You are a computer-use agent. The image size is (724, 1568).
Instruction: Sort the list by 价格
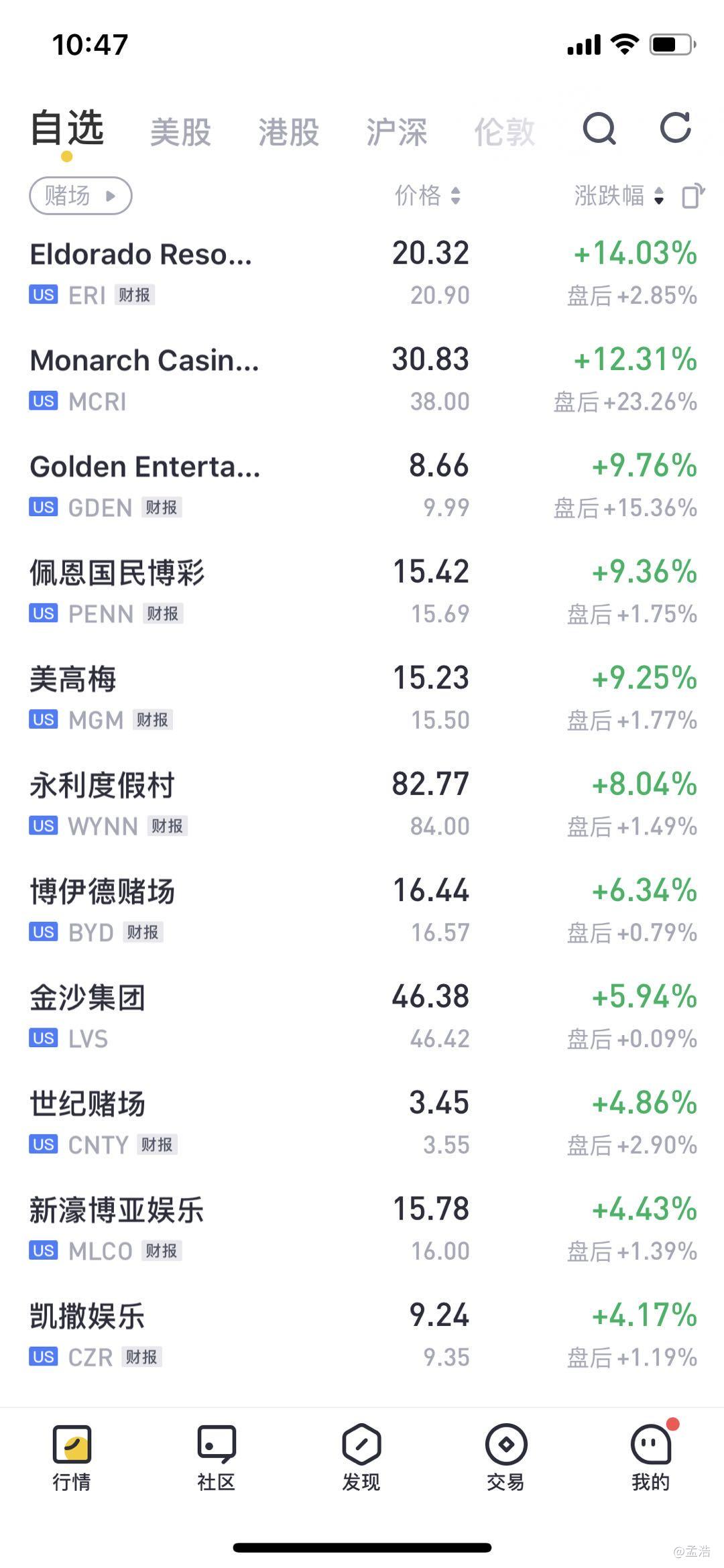[428, 196]
